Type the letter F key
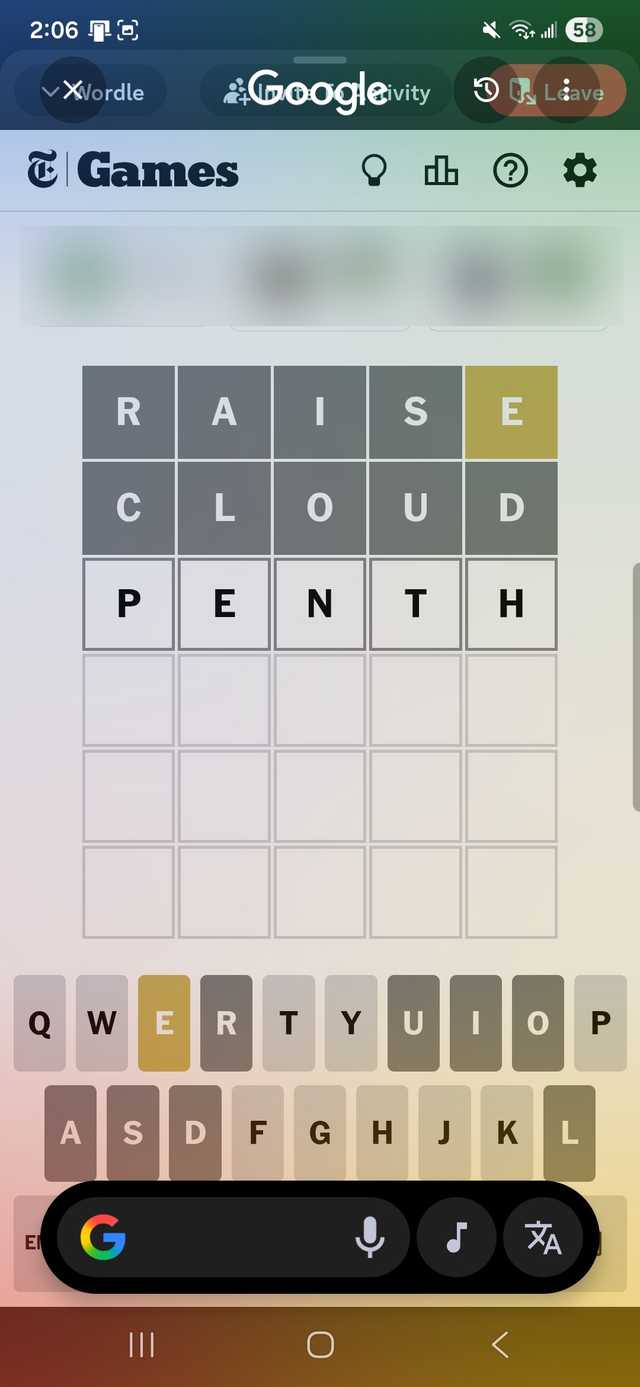This screenshot has width=640, height=1387. tap(258, 1132)
